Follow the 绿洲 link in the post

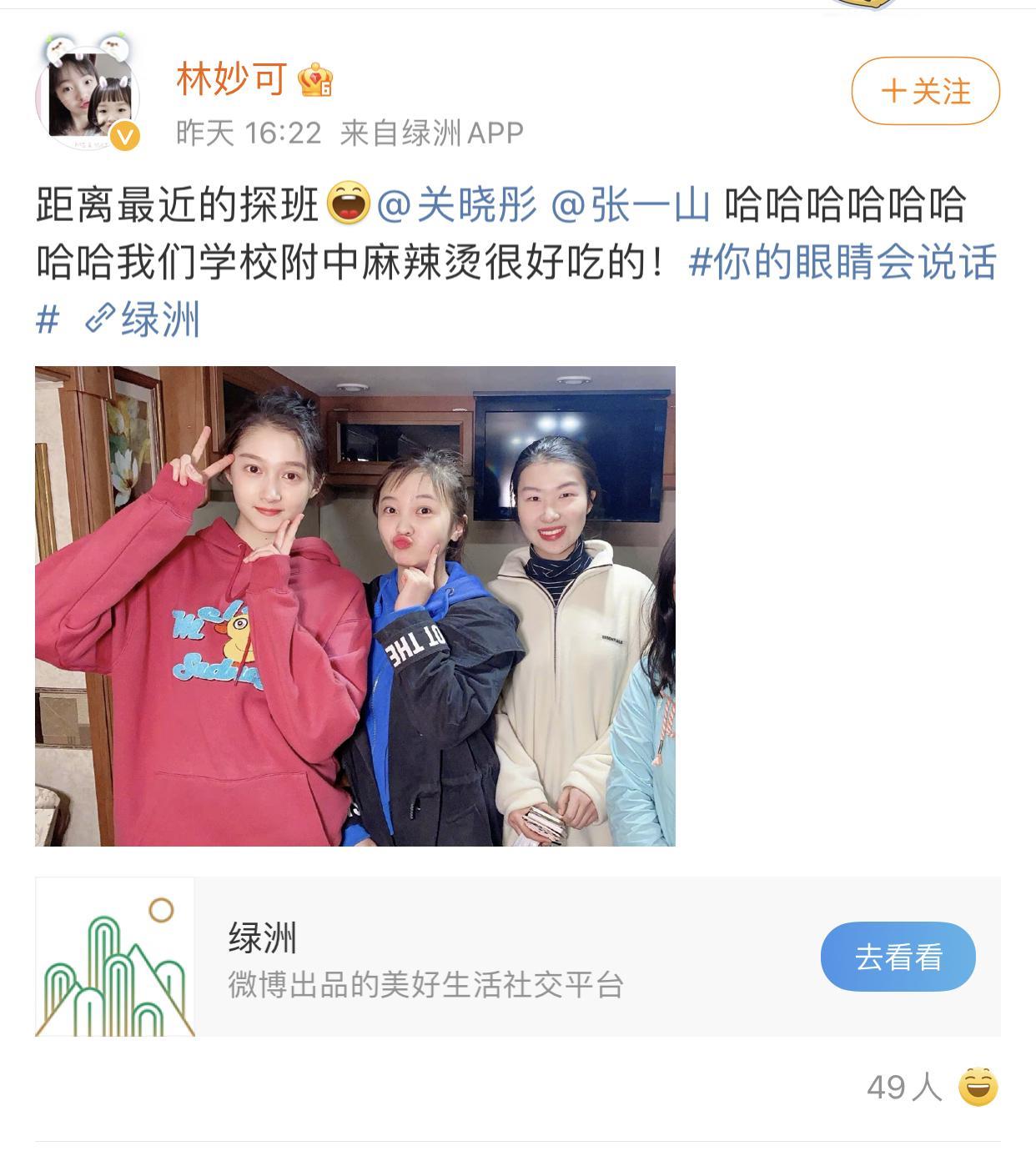click(x=144, y=319)
